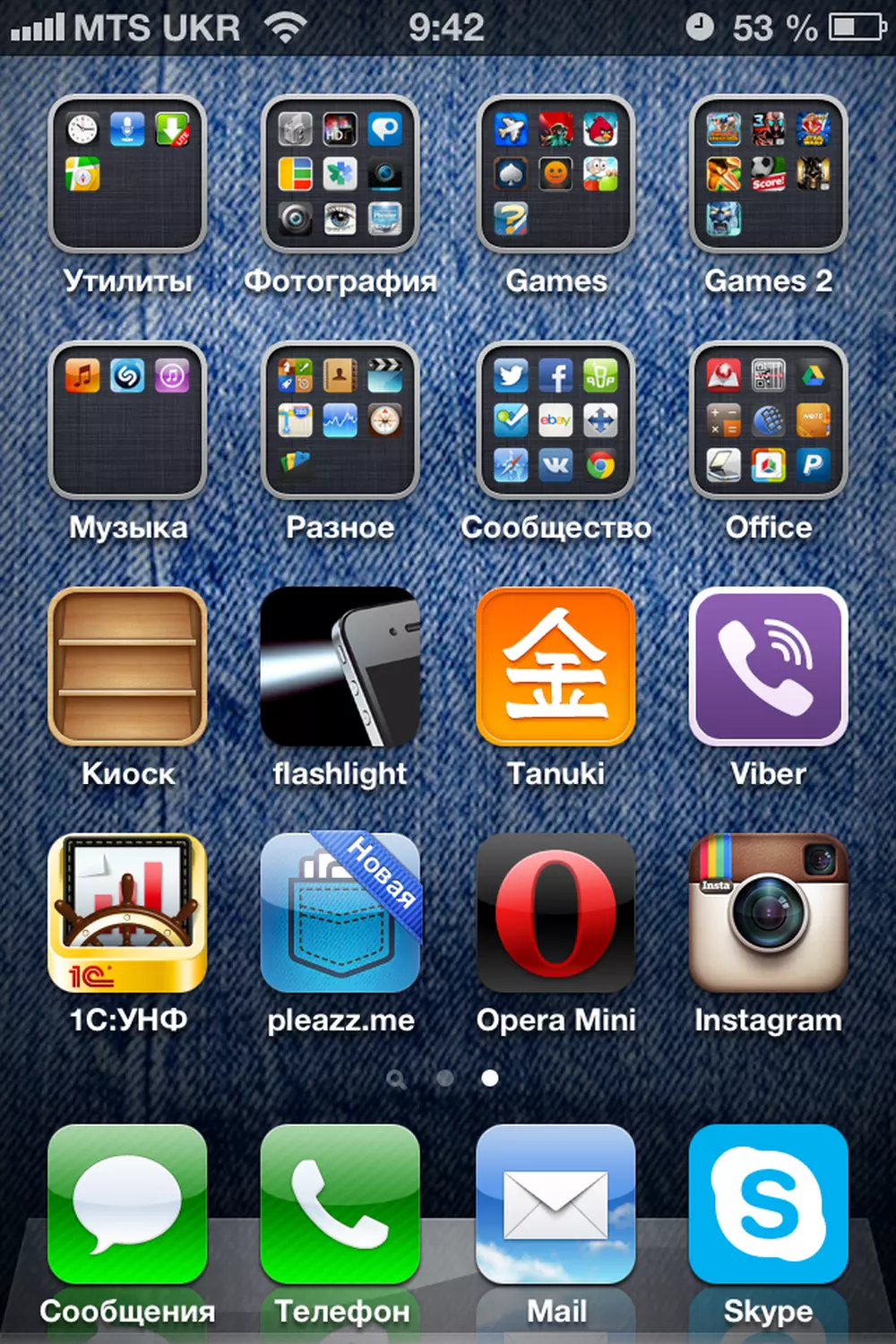Open the Фотография folder
Screen dimensions: 896x1344
coord(340,174)
